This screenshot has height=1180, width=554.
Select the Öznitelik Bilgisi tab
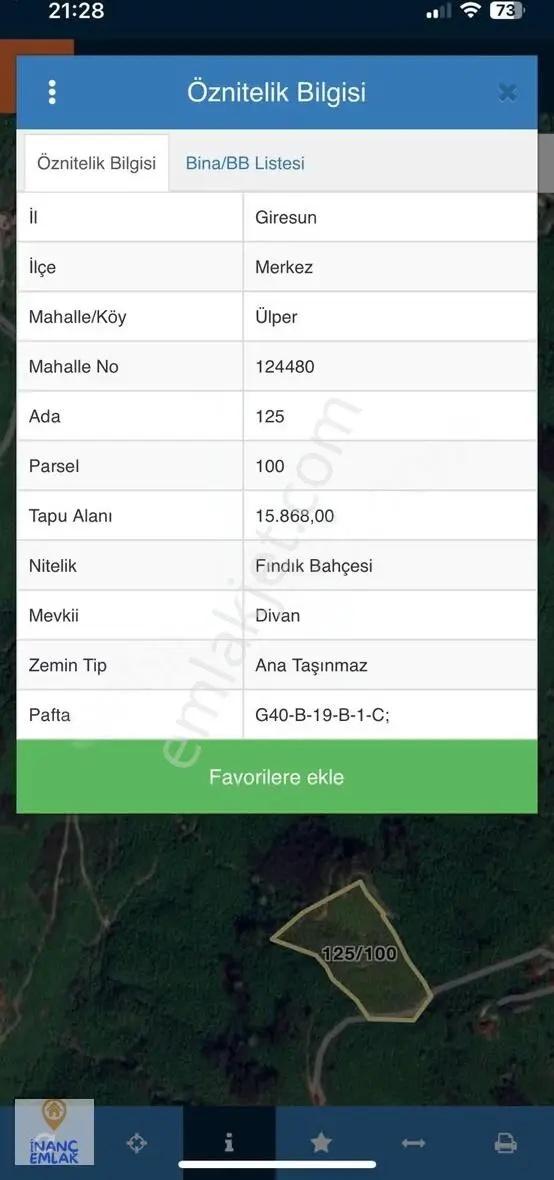[96, 163]
